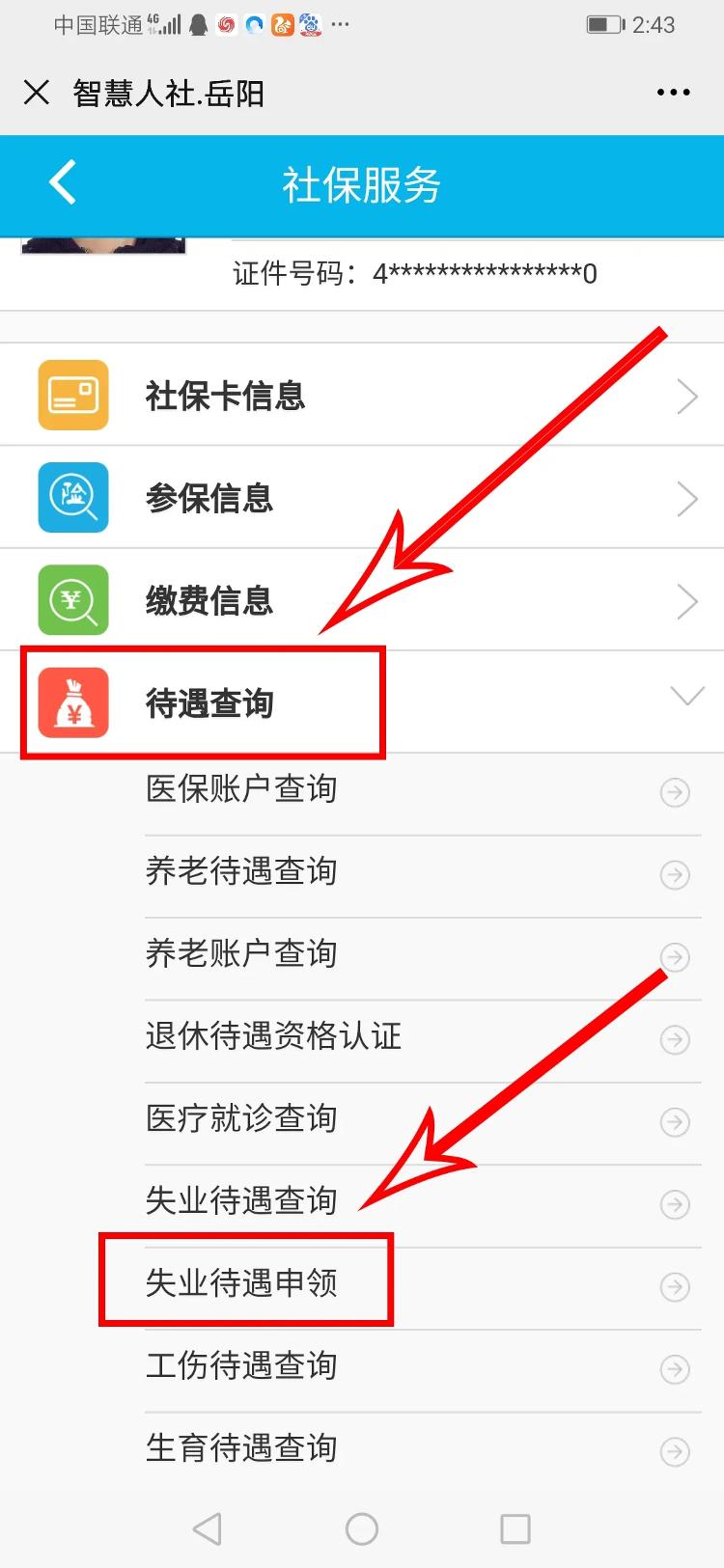Screen dimensions: 724x1568
Task: Open the three-dot overflow menu
Action: click(x=673, y=93)
